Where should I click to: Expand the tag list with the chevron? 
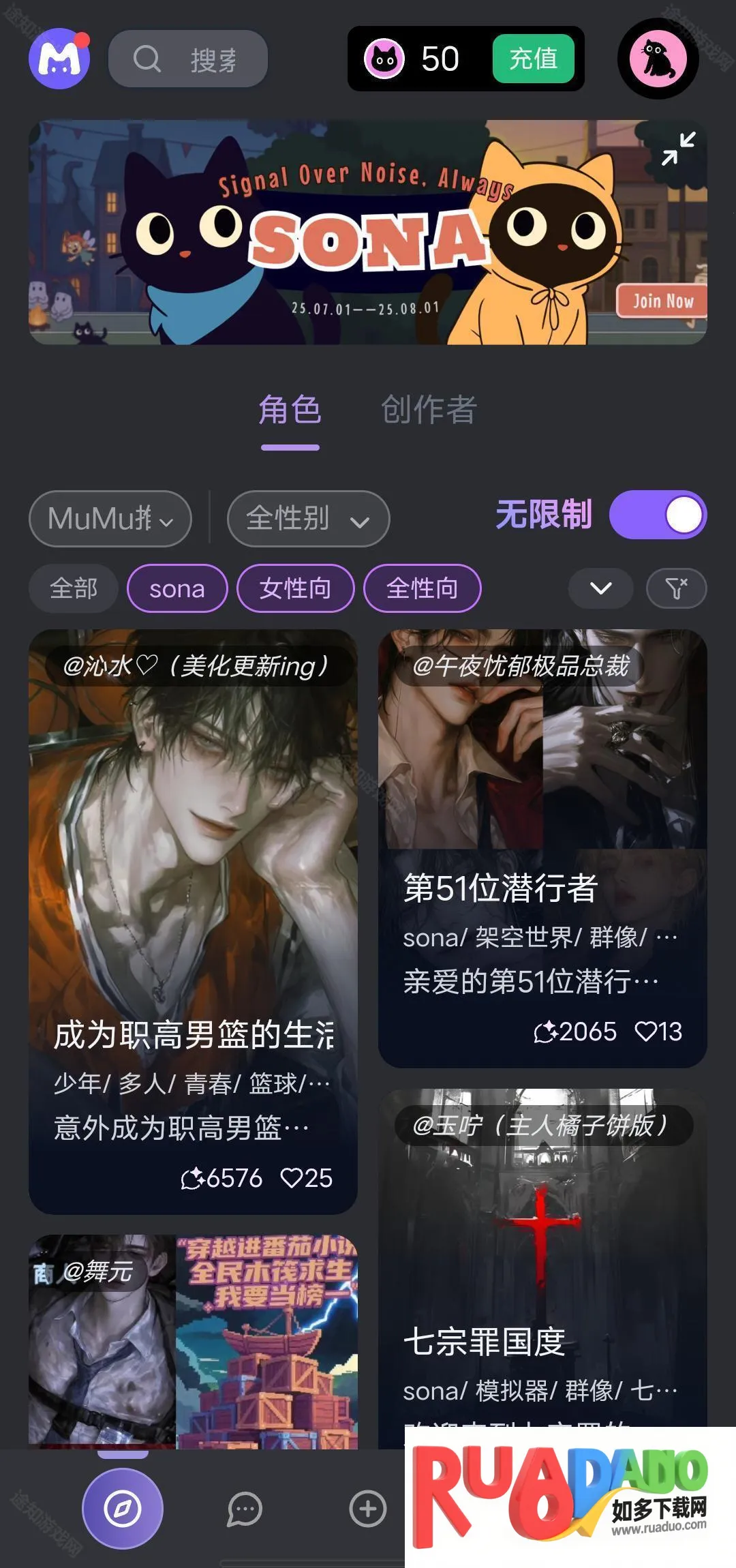pyautogui.click(x=600, y=588)
